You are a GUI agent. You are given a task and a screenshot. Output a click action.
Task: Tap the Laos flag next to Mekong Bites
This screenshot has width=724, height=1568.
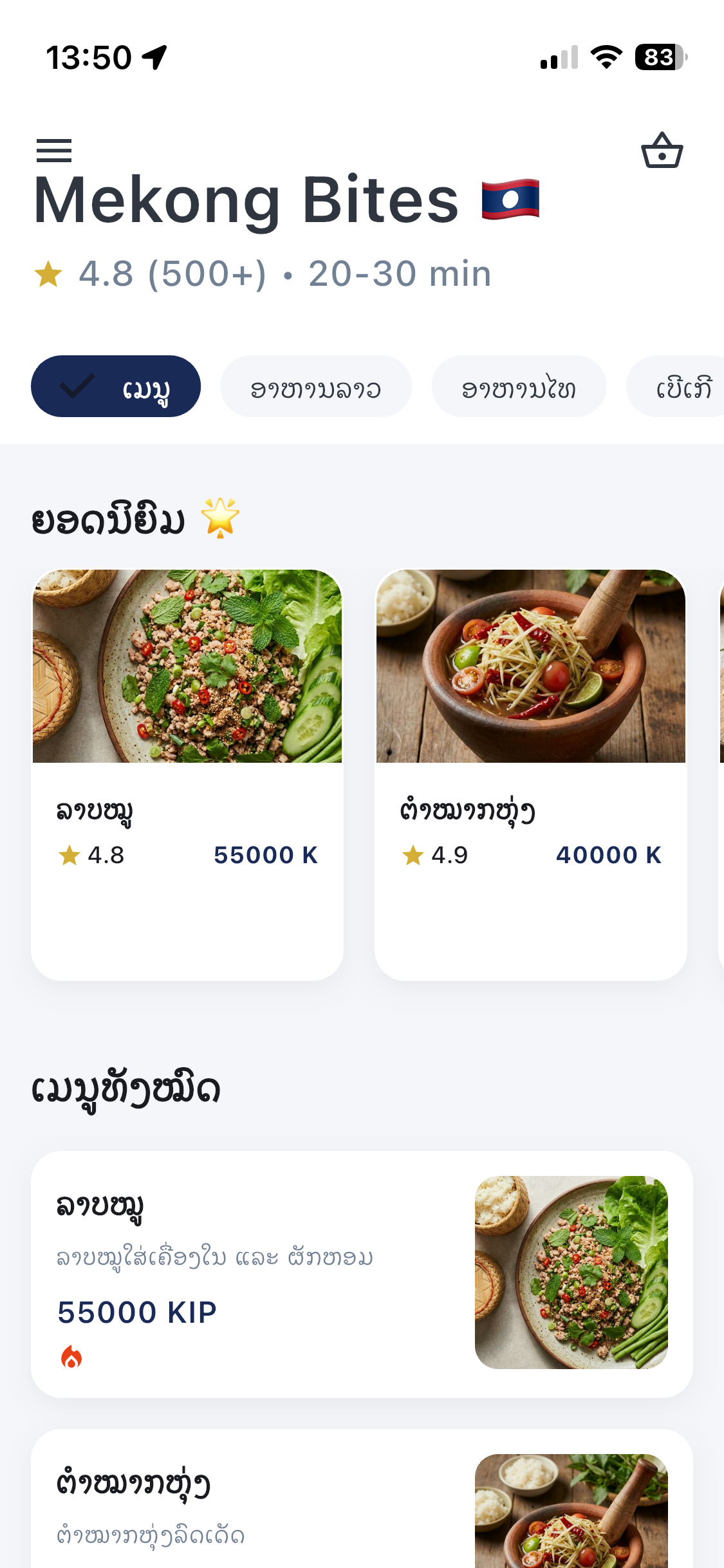click(508, 200)
